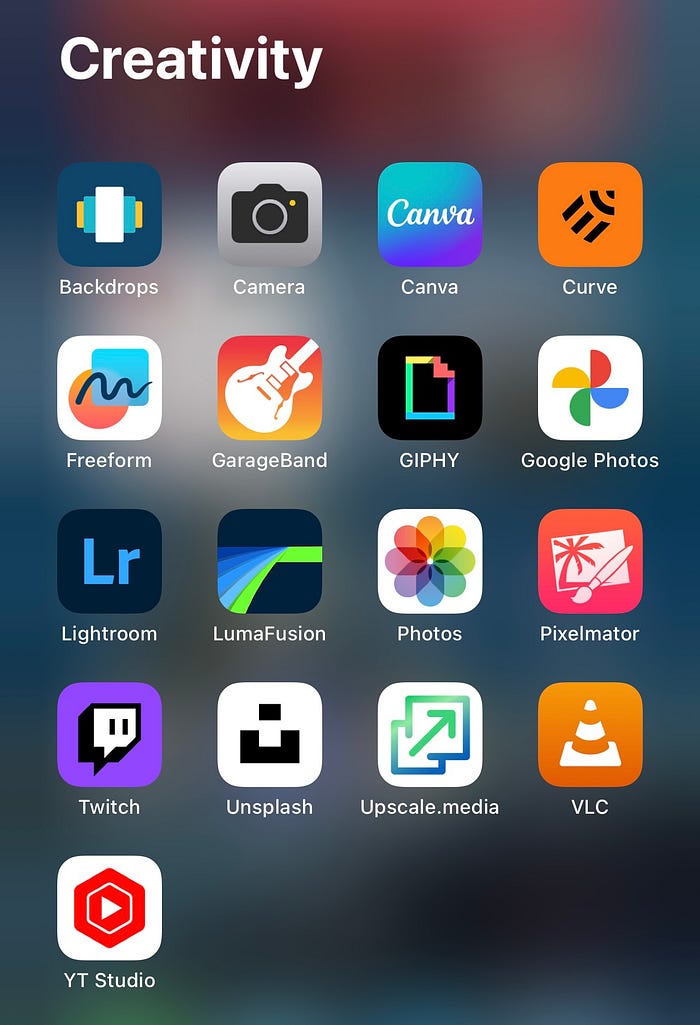Open YT Studio

coord(109,907)
